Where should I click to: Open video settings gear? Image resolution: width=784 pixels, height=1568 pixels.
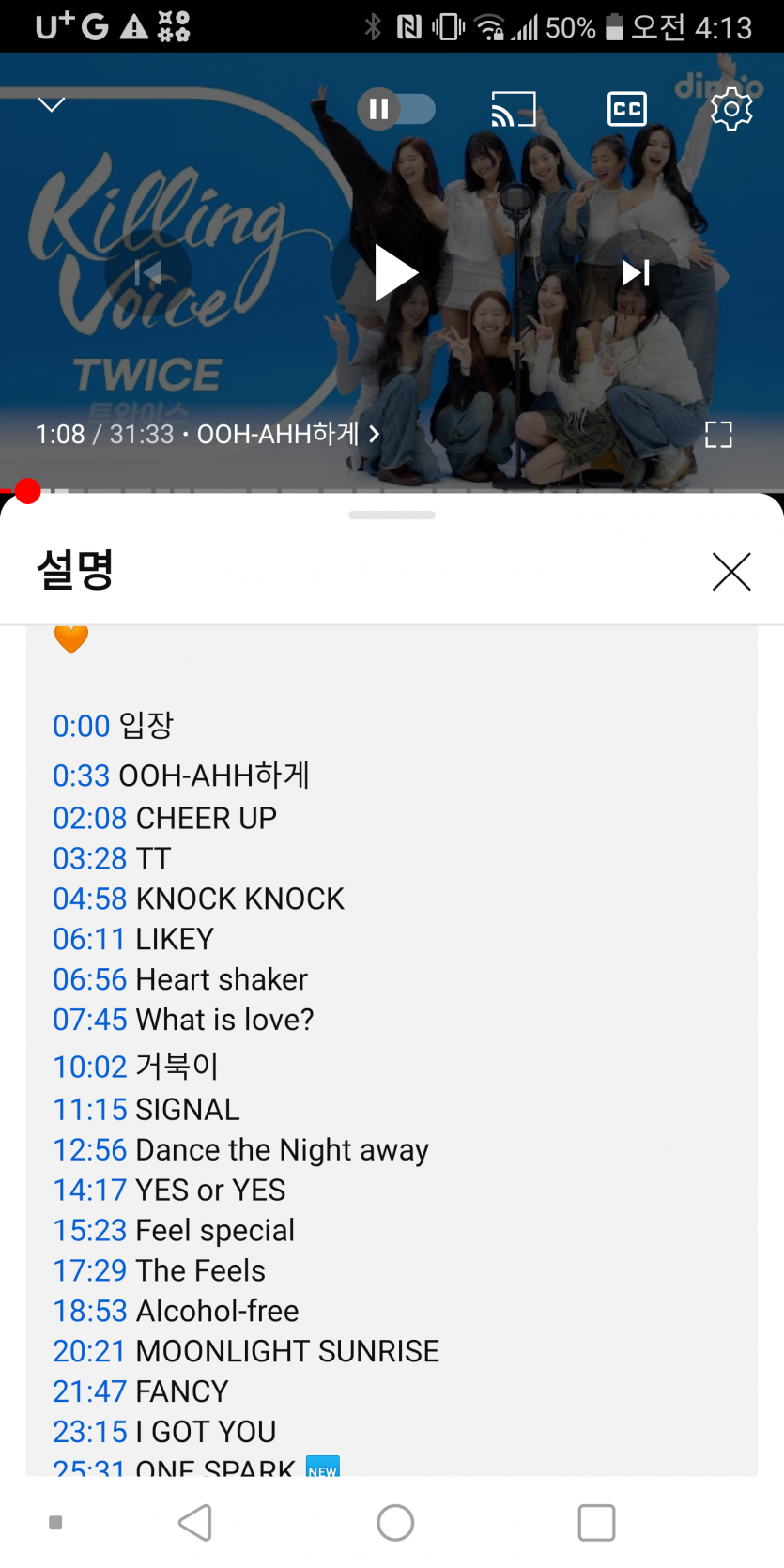[731, 110]
